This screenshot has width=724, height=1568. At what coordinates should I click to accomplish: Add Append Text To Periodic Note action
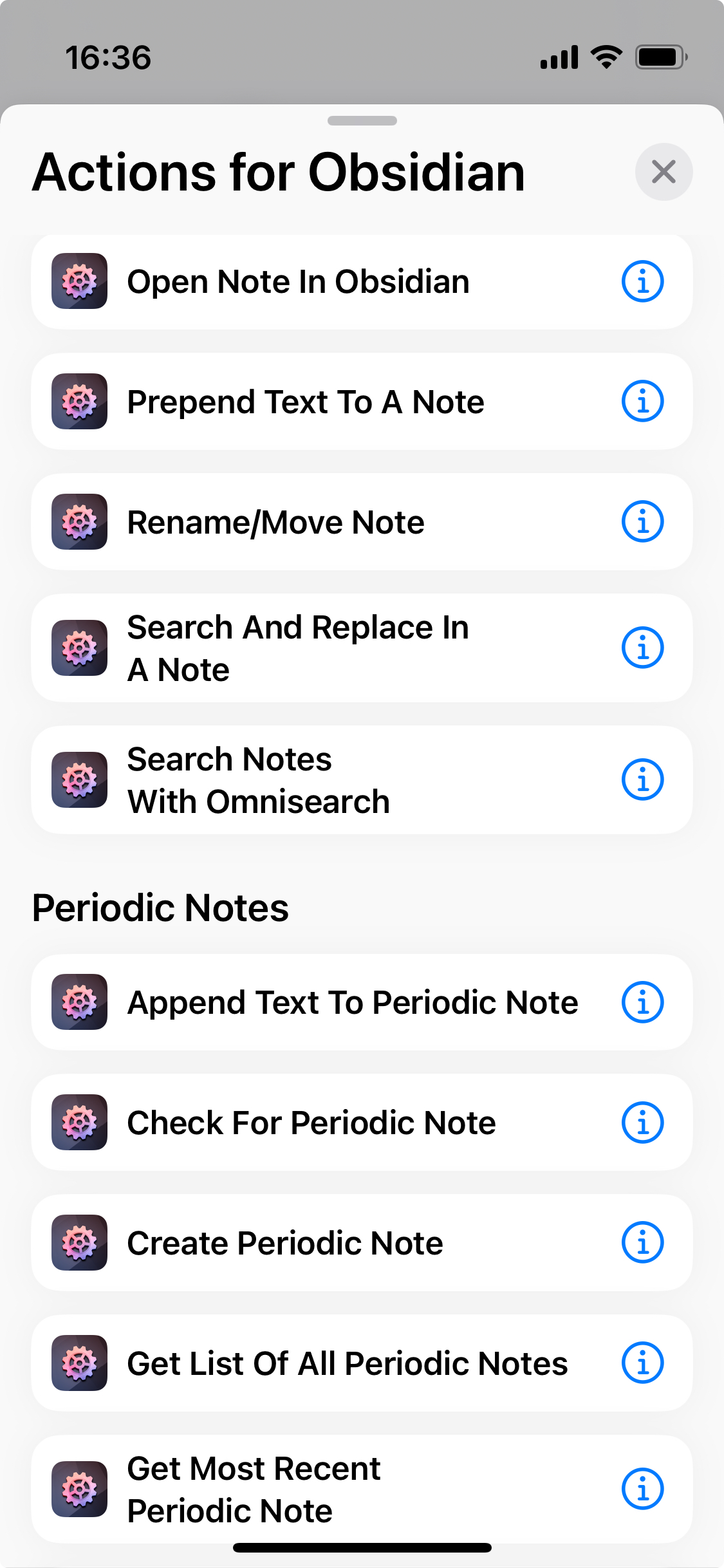353,1003
